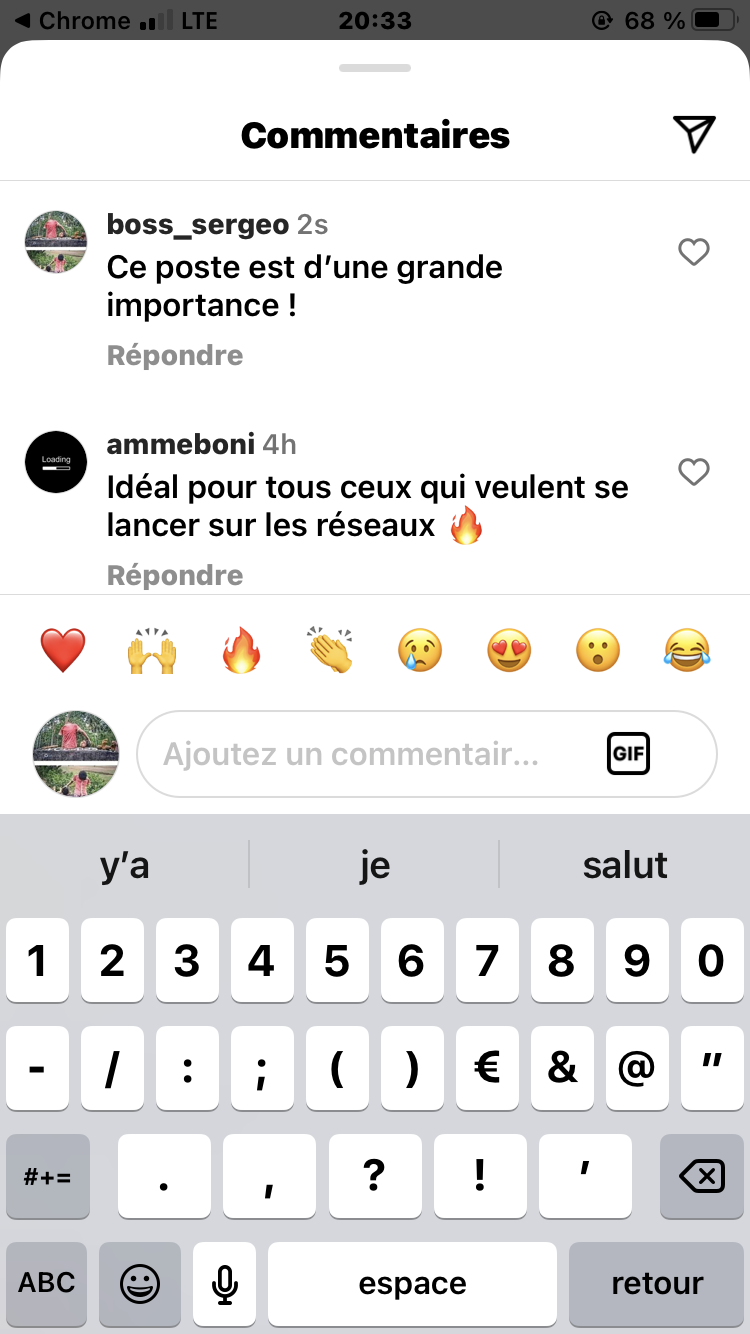Insert the crying face emoji

(x=419, y=651)
